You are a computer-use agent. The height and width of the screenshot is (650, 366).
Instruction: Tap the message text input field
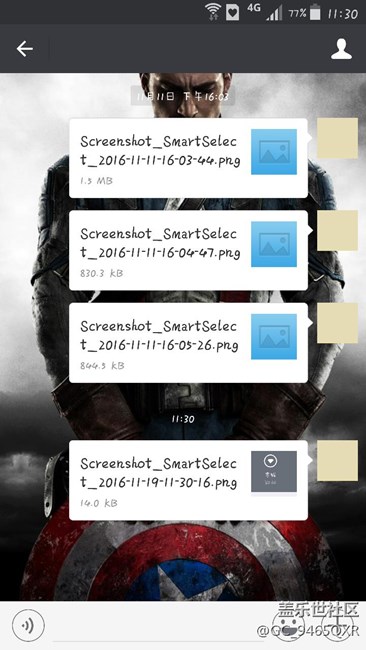click(x=160, y=626)
